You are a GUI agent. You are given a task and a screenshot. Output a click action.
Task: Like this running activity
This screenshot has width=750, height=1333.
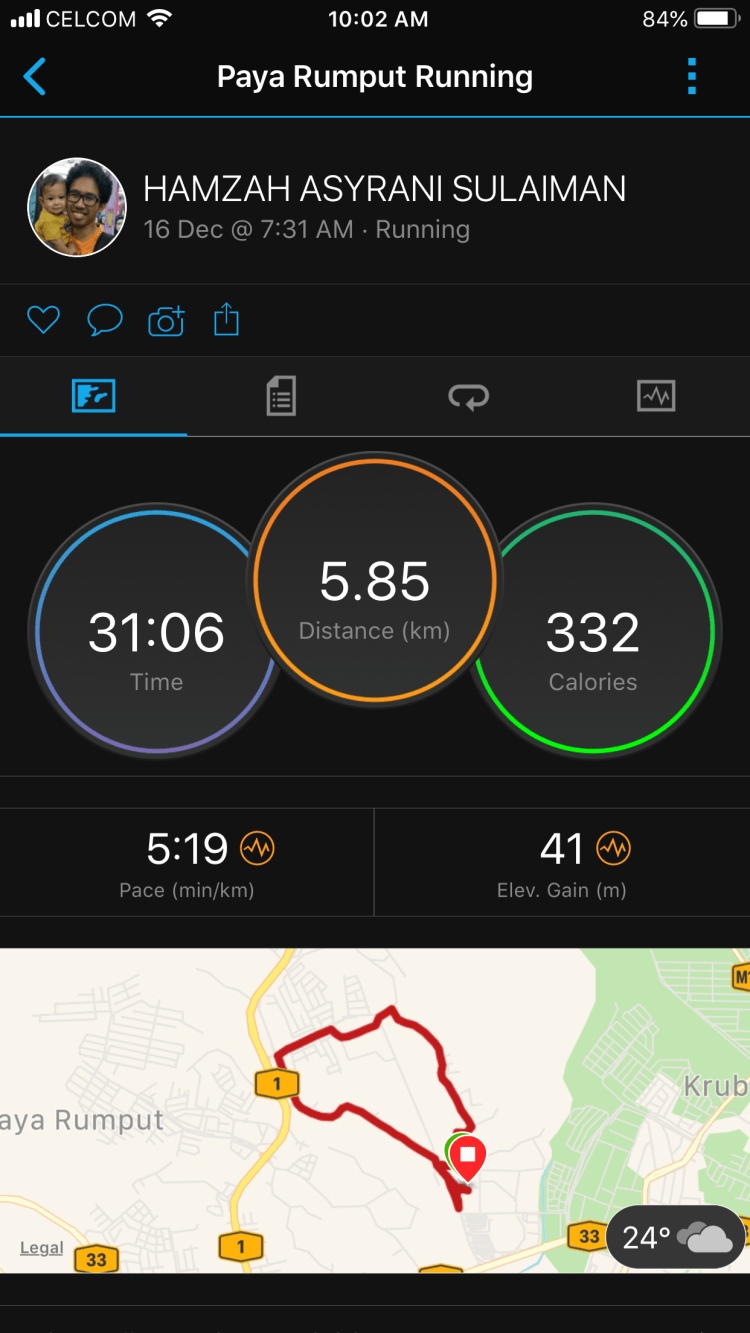click(43, 320)
